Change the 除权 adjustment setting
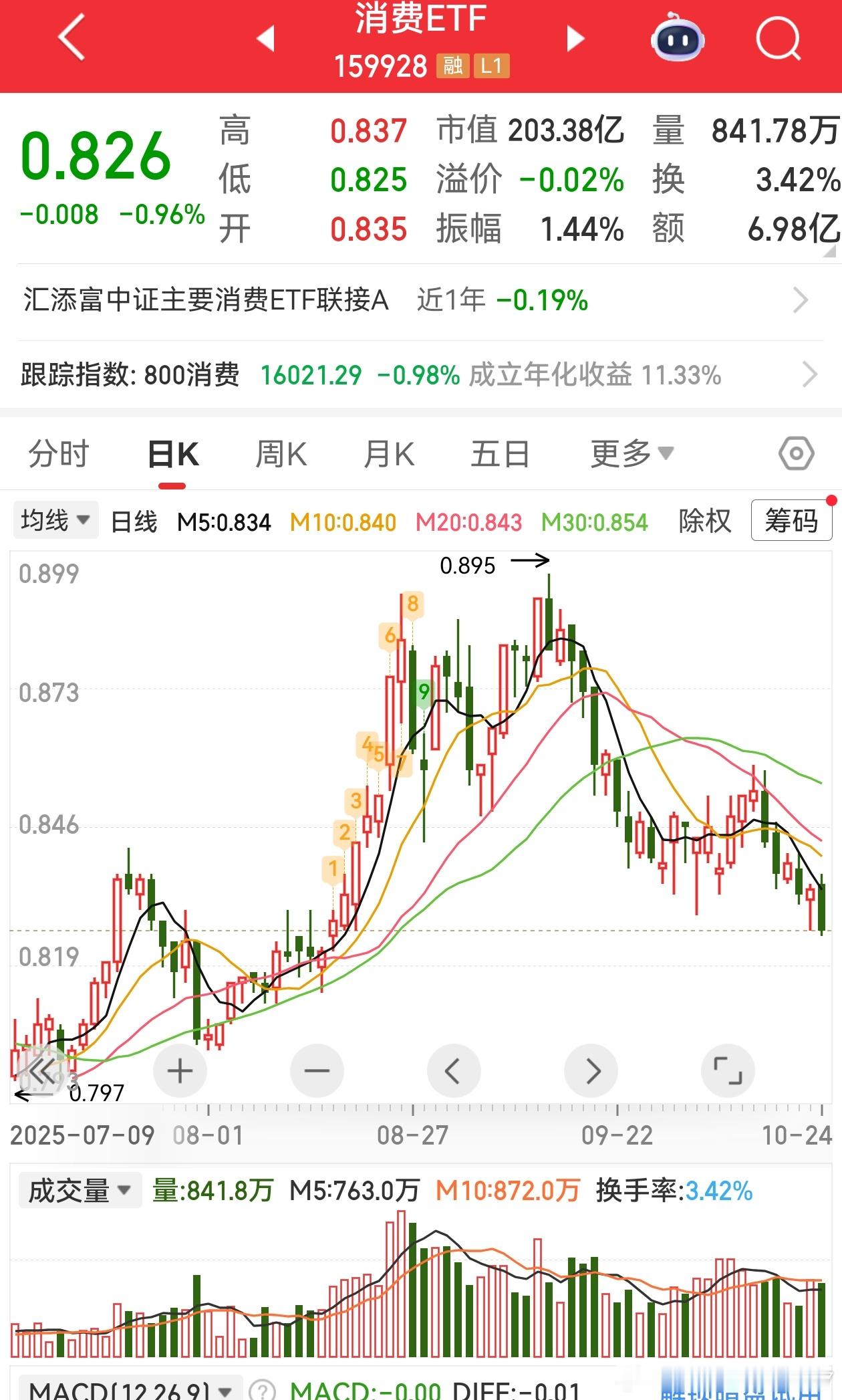The height and width of the screenshot is (1400, 842). point(705,521)
